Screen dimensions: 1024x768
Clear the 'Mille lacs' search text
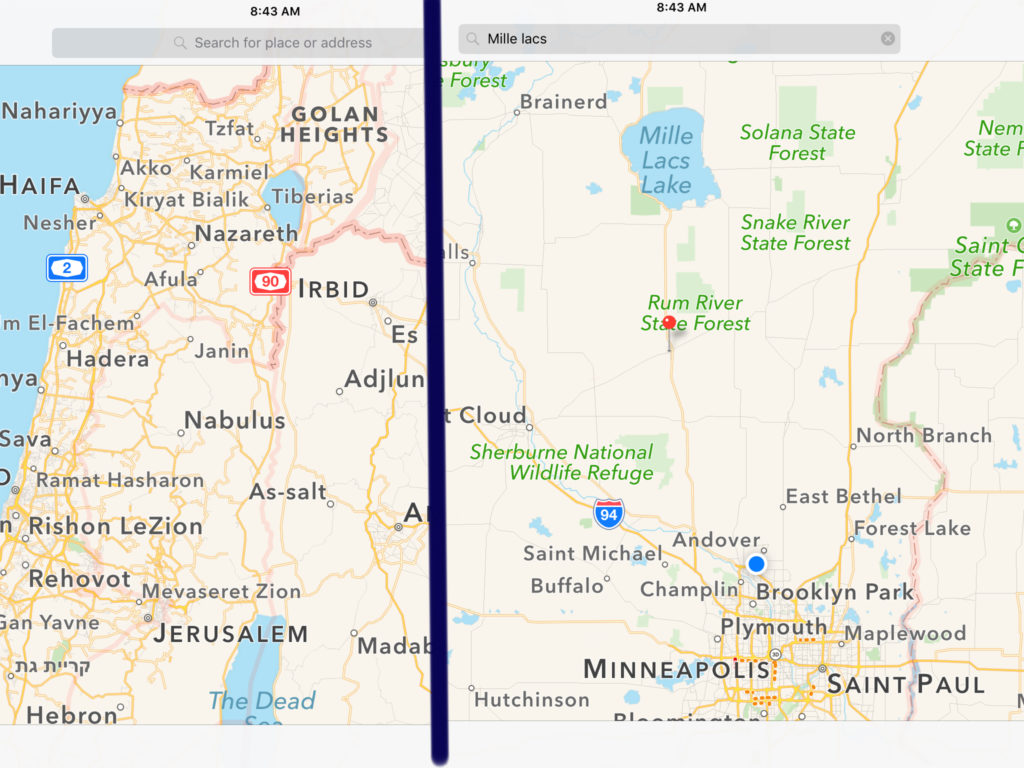click(887, 39)
